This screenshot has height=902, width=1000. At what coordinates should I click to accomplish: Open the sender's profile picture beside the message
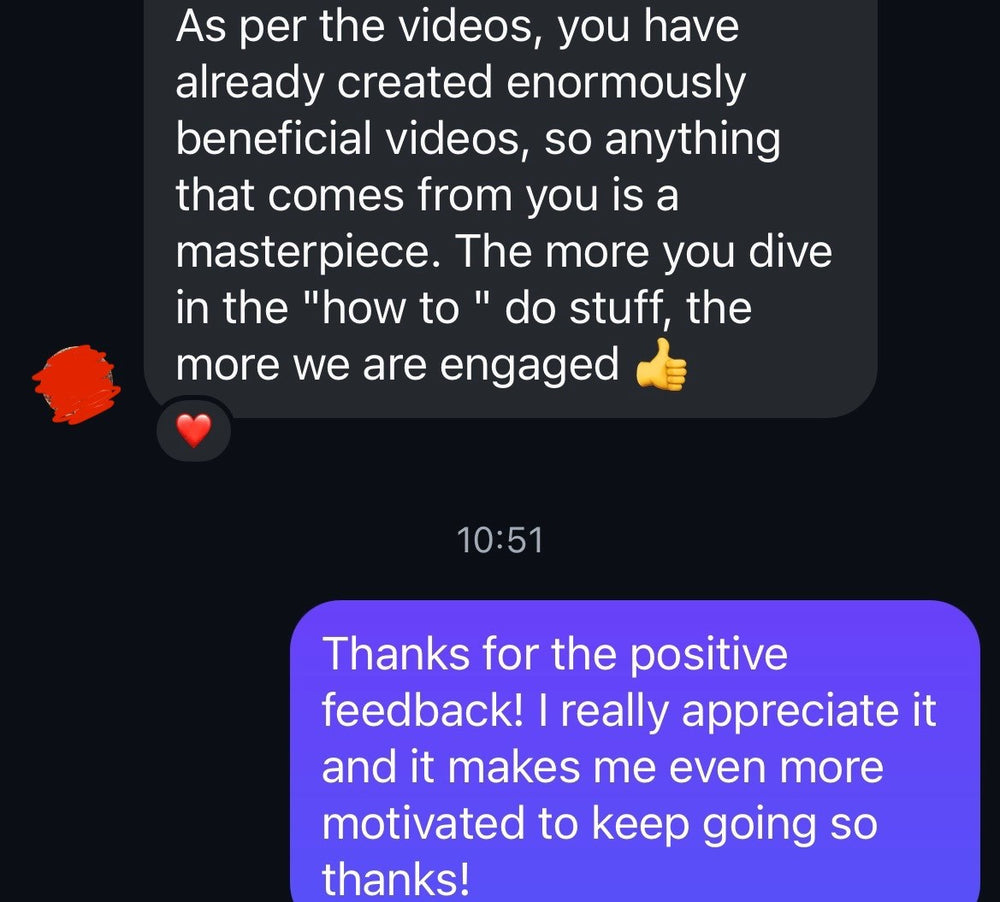[76, 381]
